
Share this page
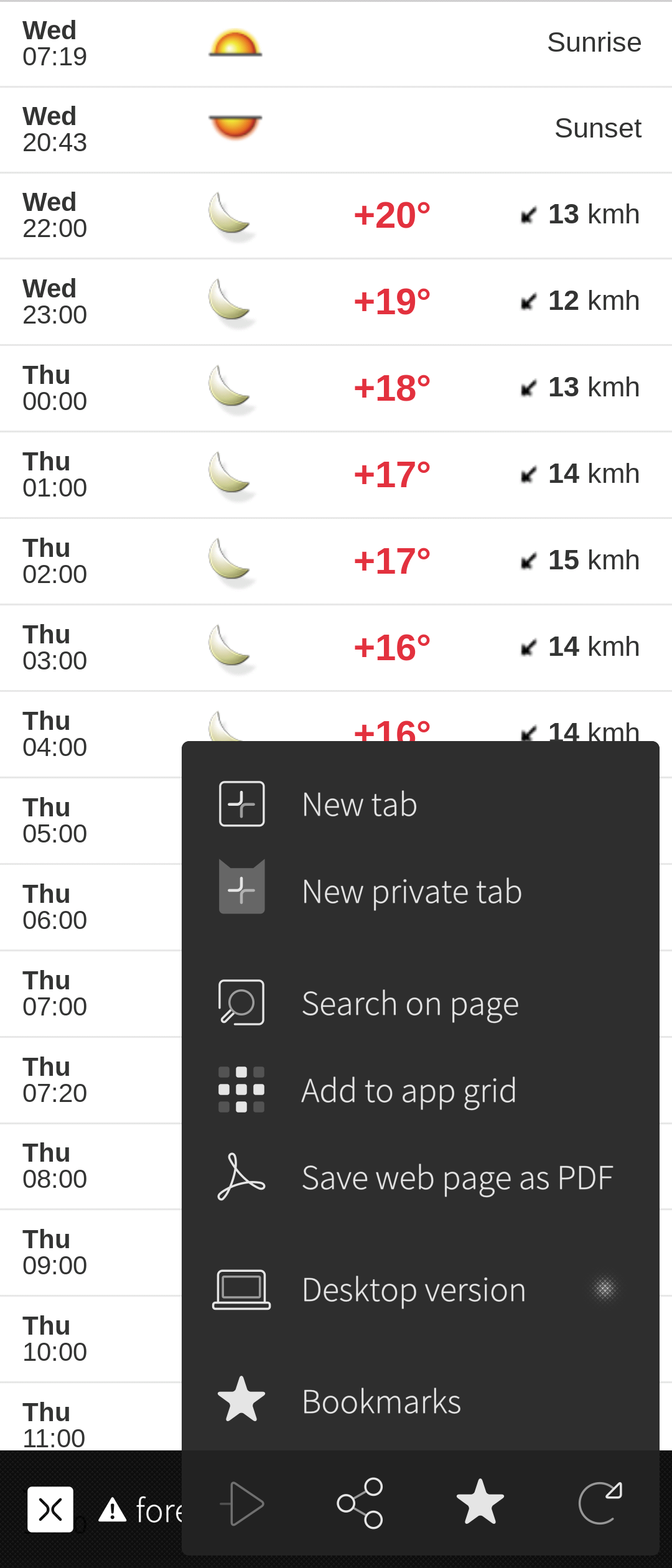[360, 1504]
